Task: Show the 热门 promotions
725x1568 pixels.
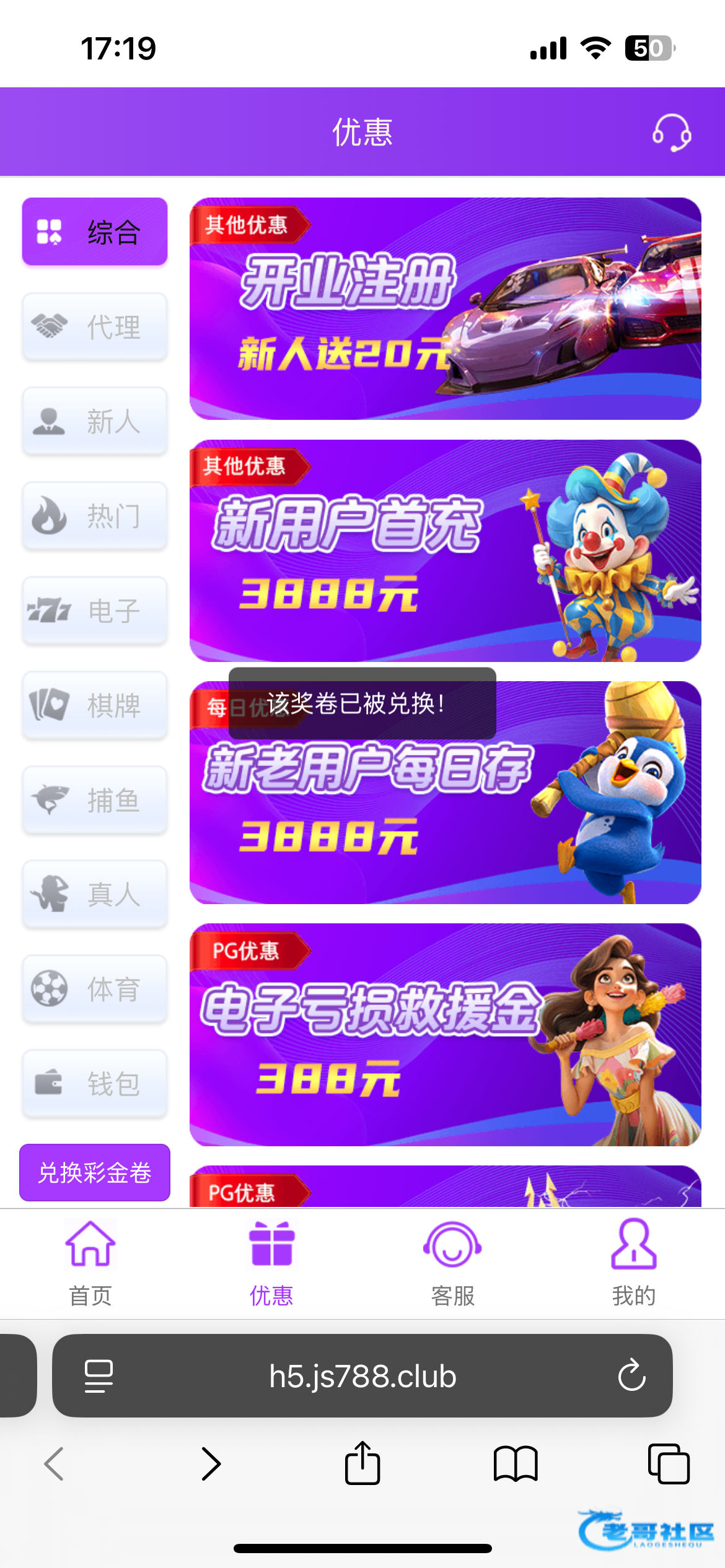Action: click(x=95, y=516)
